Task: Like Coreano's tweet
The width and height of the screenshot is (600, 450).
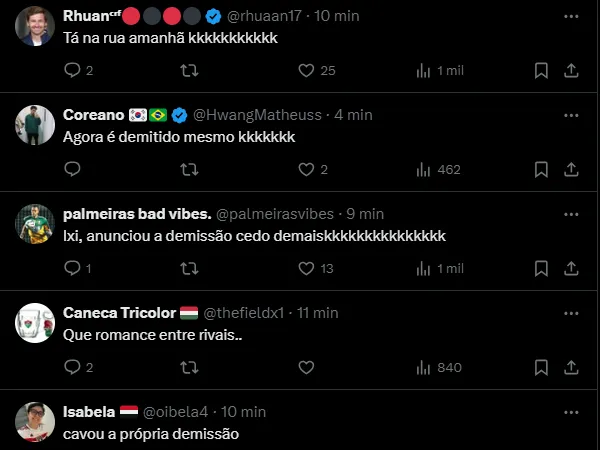Action: point(307,169)
